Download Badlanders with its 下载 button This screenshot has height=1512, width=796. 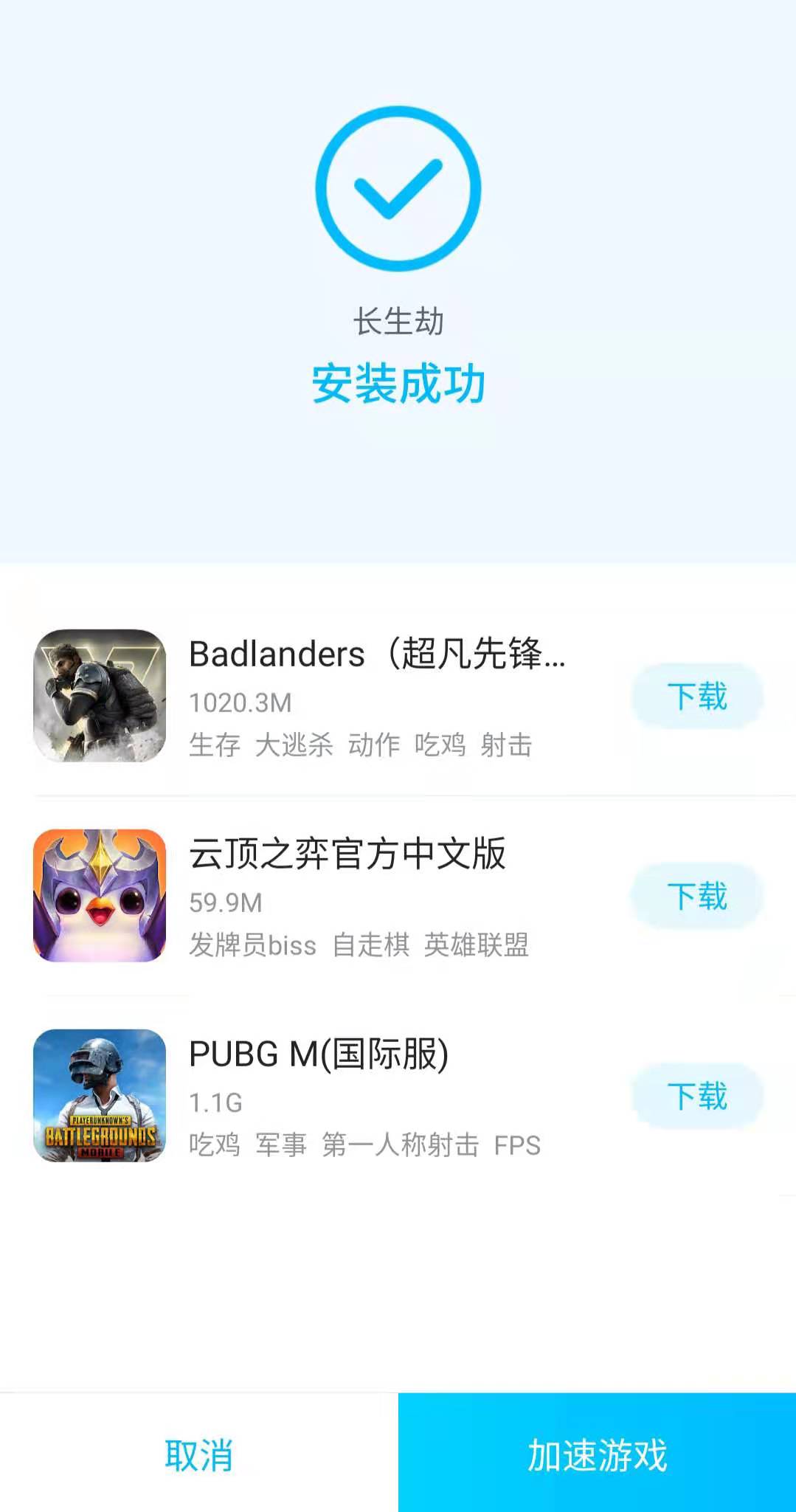click(x=697, y=697)
